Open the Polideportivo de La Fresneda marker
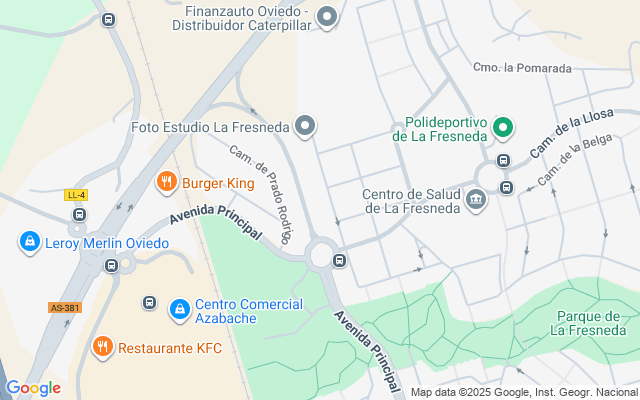This screenshot has height=400, width=640. (x=503, y=127)
